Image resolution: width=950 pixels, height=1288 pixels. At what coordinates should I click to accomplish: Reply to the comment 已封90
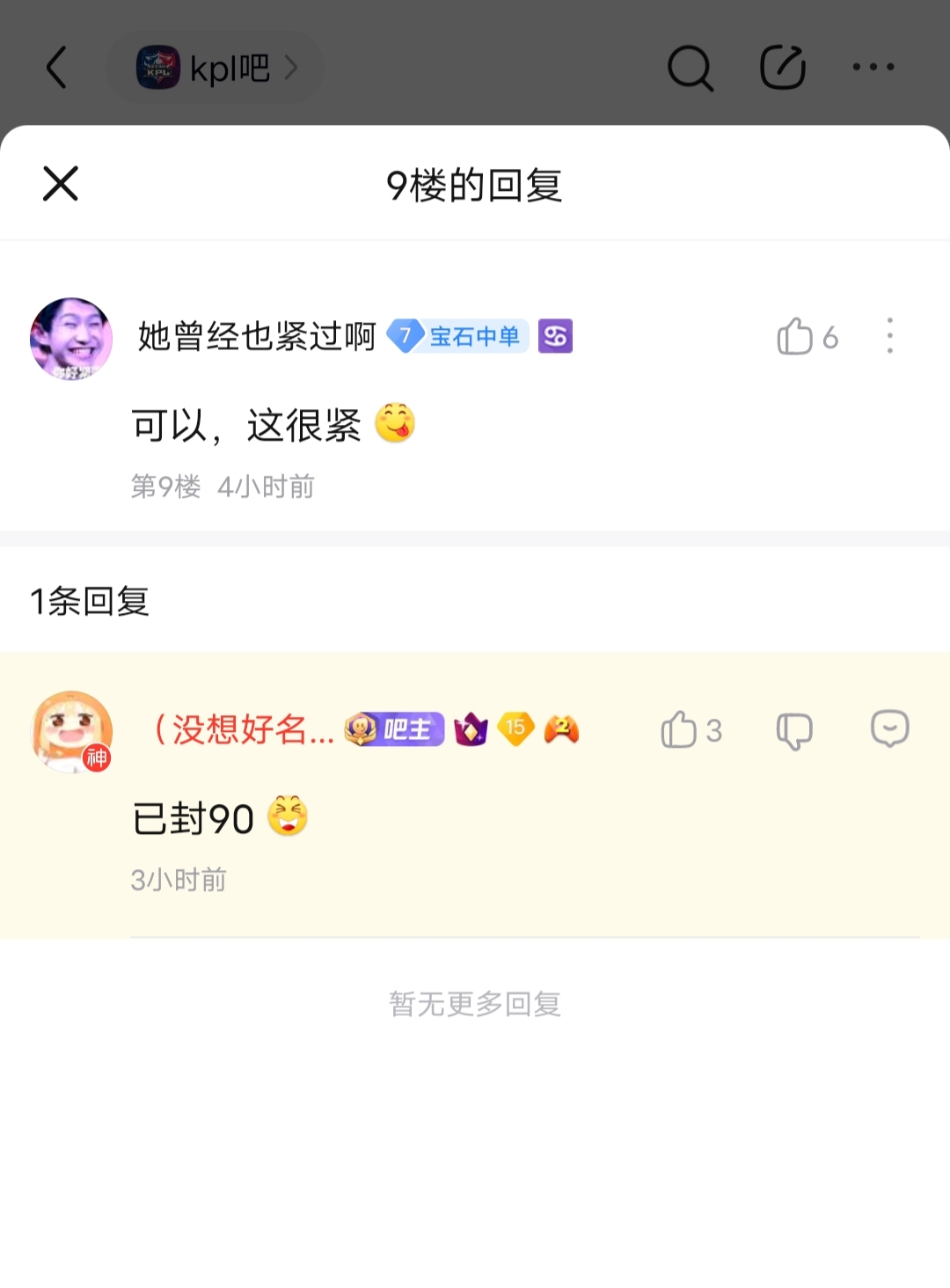(889, 729)
